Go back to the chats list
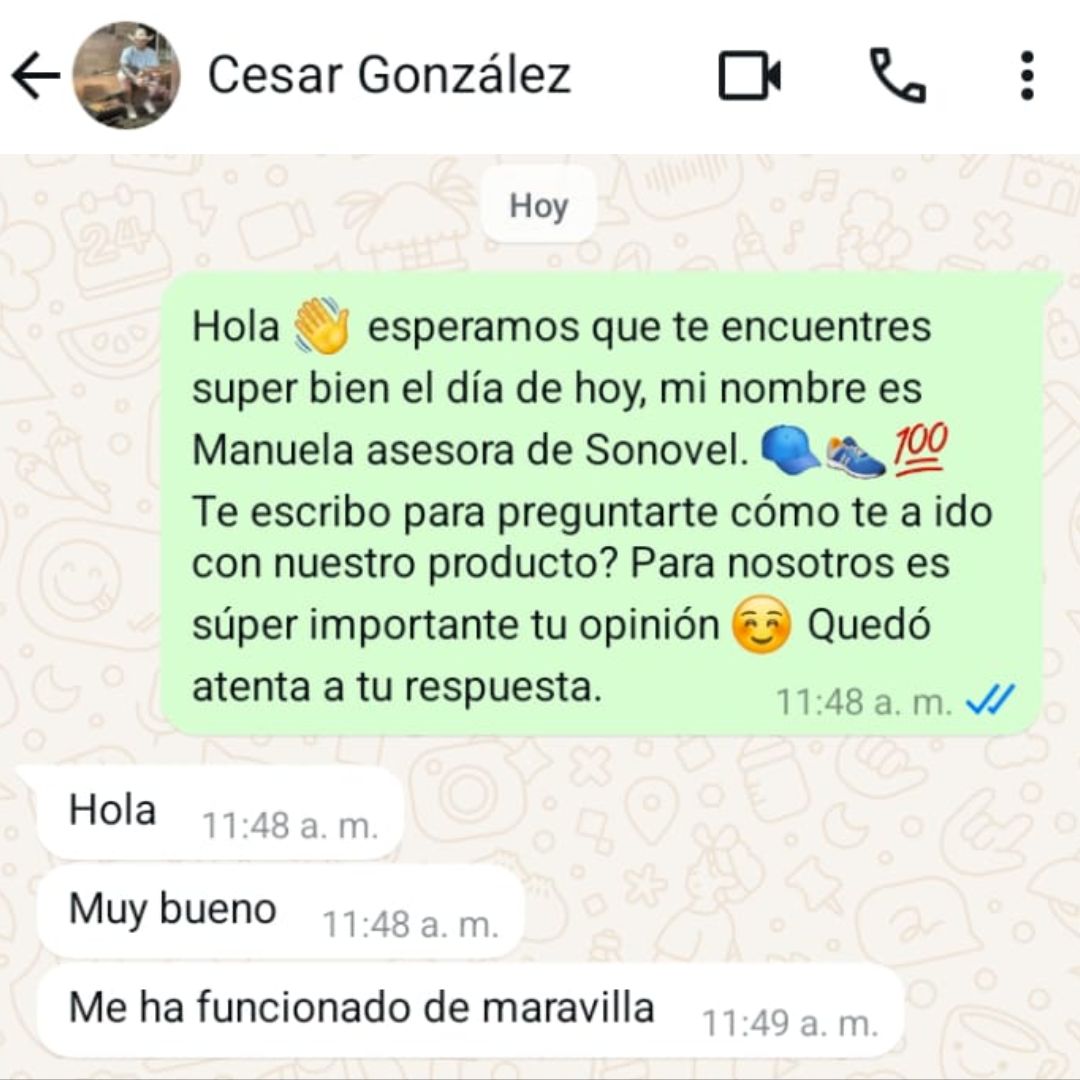This screenshot has height=1080, width=1080. pyautogui.click(x=35, y=77)
